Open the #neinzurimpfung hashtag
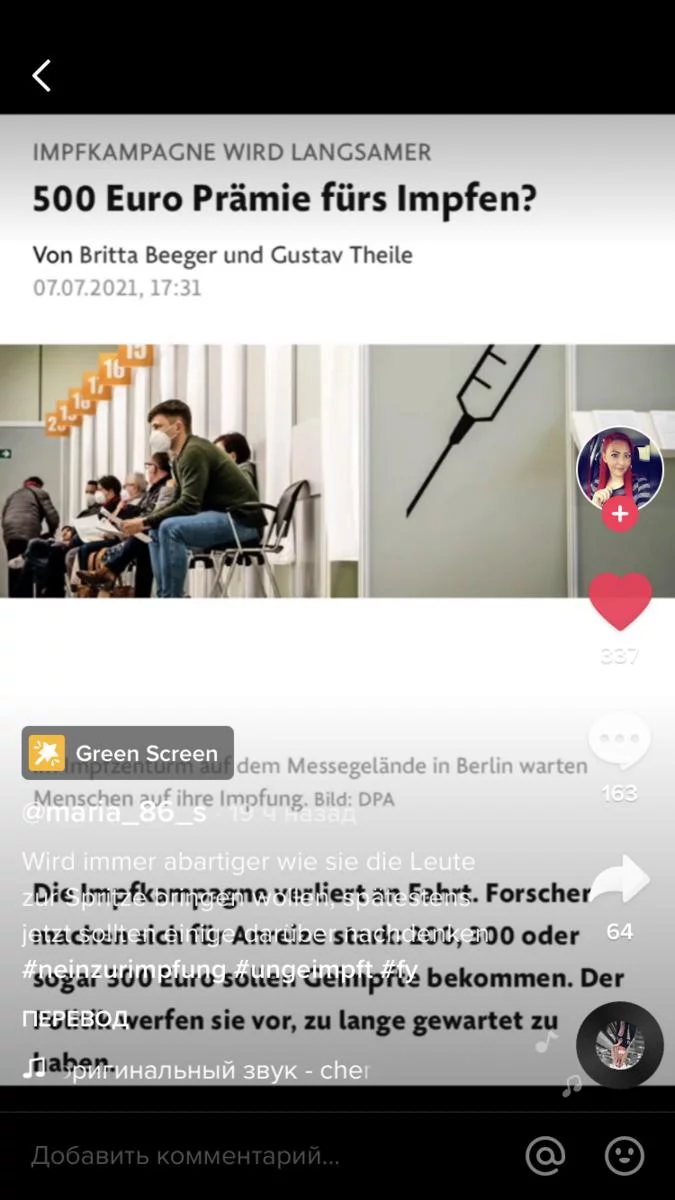The height and width of the screenshot is (1200, 675). point(124,969)
